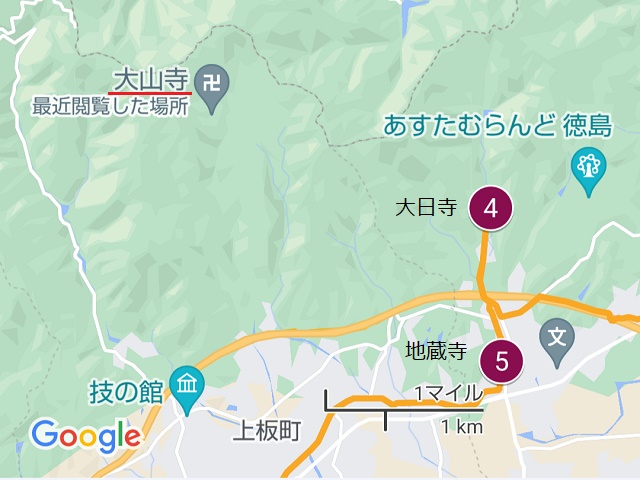
Task: Open the あすたむらんど 徳島 park pin
Action: (585, 165)
